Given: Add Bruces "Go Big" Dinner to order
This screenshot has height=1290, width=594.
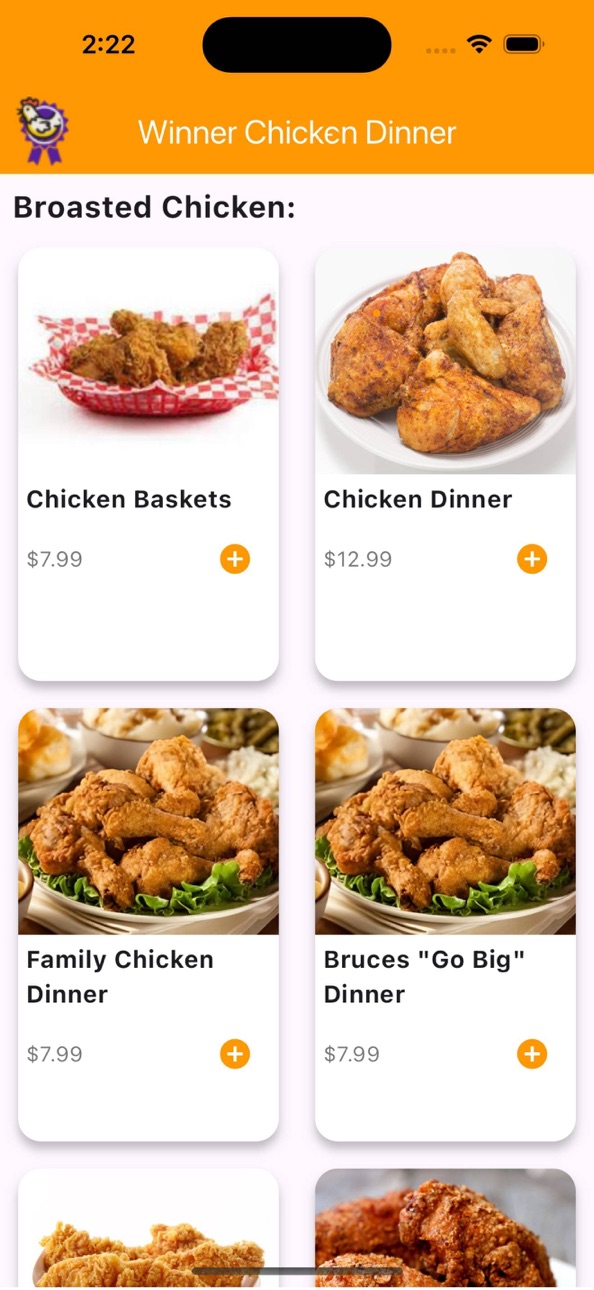Looking at the screenshot, I should point(532,1054).
